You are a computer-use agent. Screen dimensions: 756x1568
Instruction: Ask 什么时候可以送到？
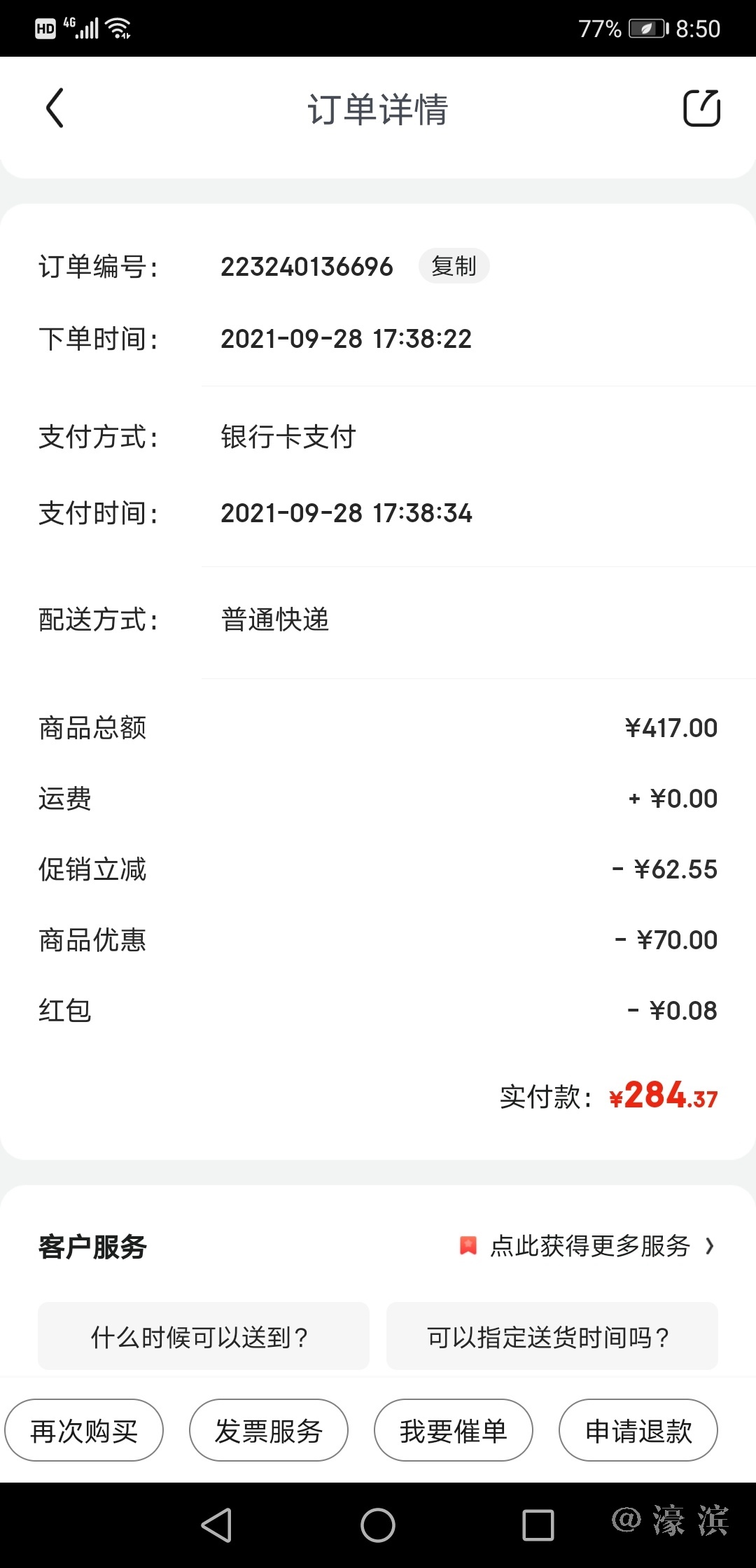coord(203,1336)
